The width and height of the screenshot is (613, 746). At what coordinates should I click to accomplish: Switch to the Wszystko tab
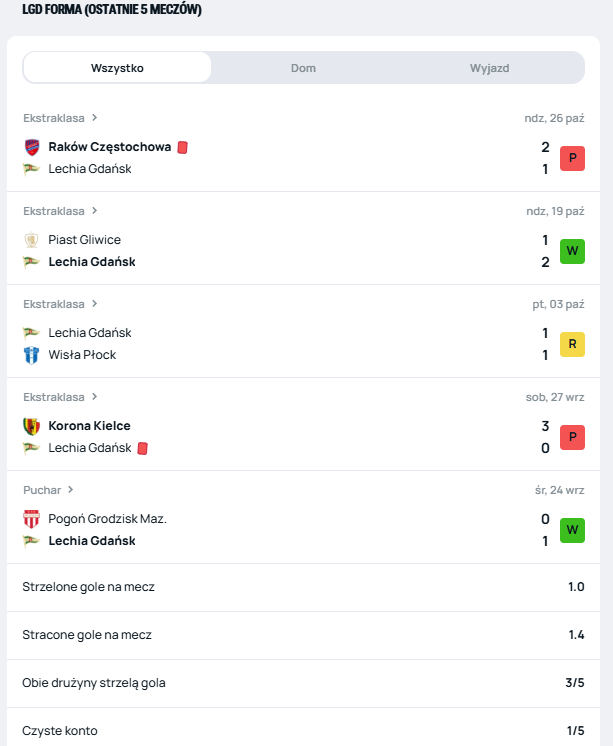(117, 68)
